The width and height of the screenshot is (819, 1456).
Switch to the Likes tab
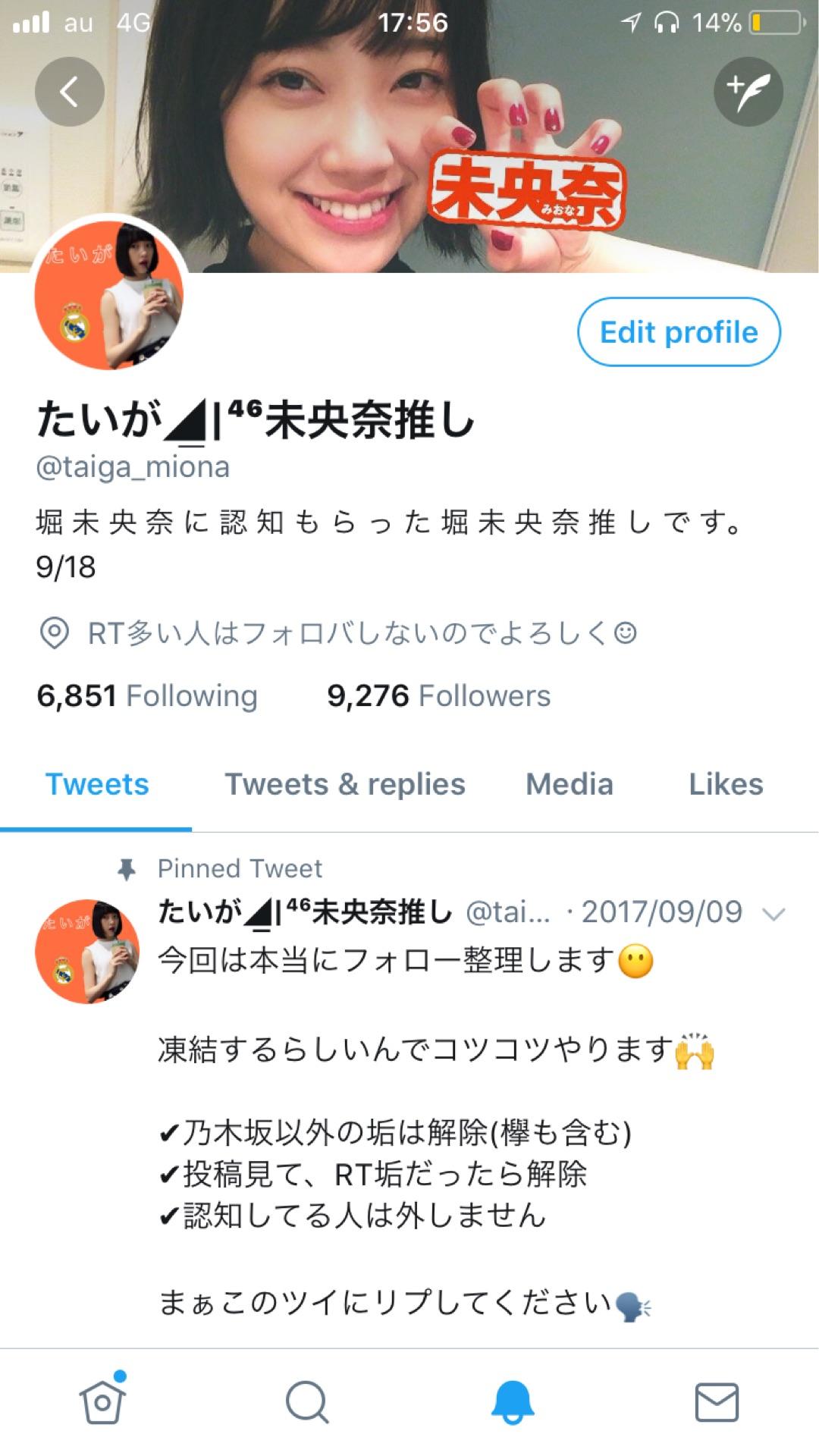(x=726, y=785)
